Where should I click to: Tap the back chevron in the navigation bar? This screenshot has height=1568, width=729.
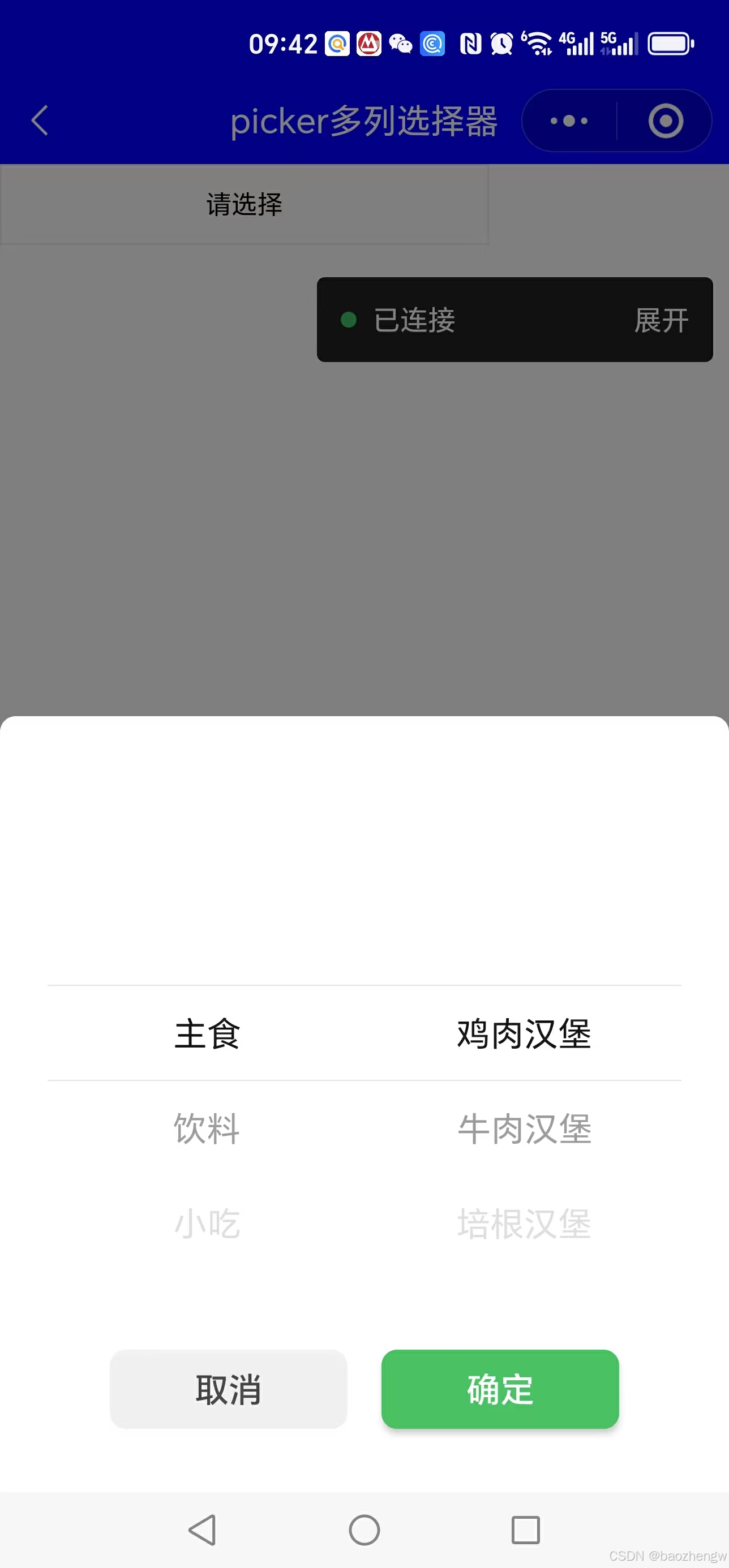[39, 120]
